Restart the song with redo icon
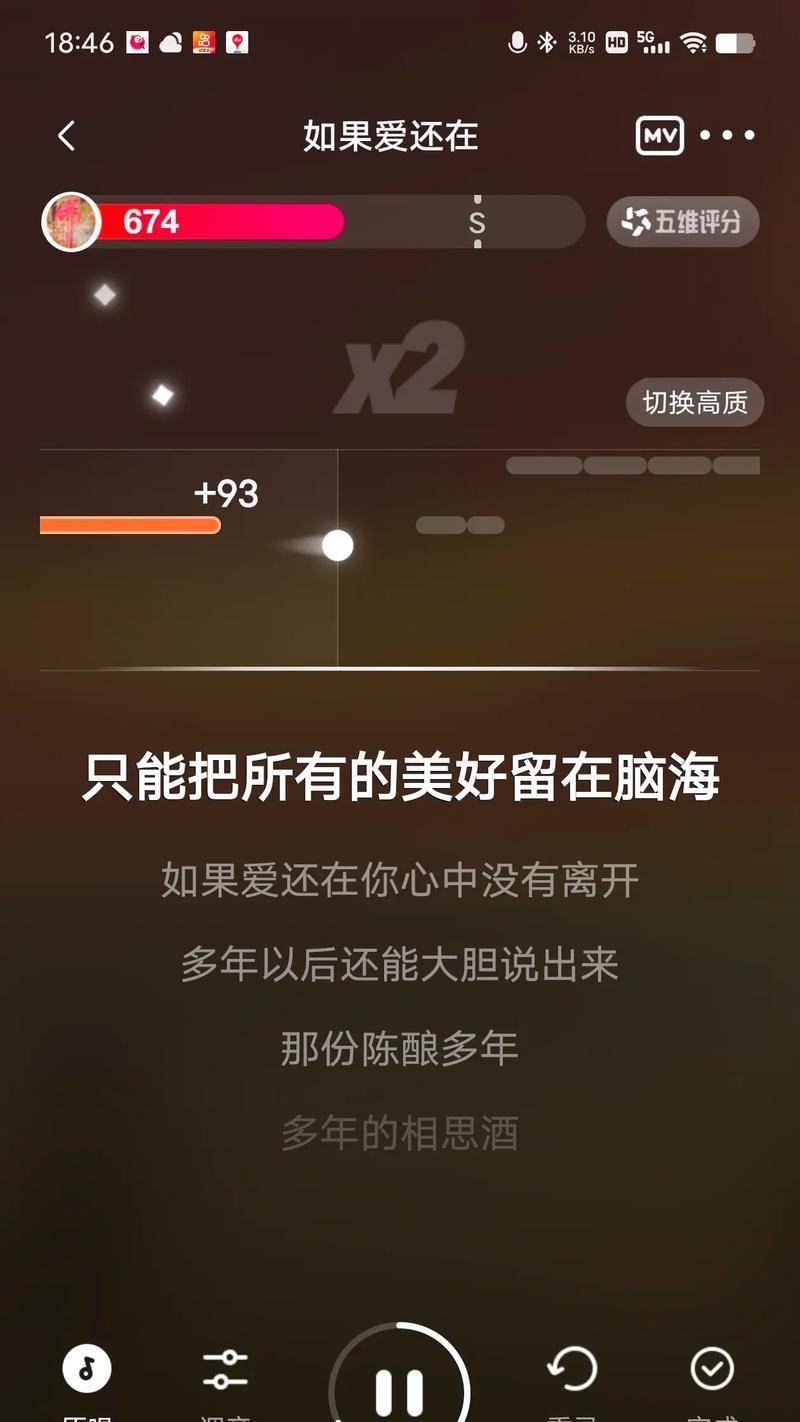This screenshot has width=800, height=1422. click(572, 1369)
